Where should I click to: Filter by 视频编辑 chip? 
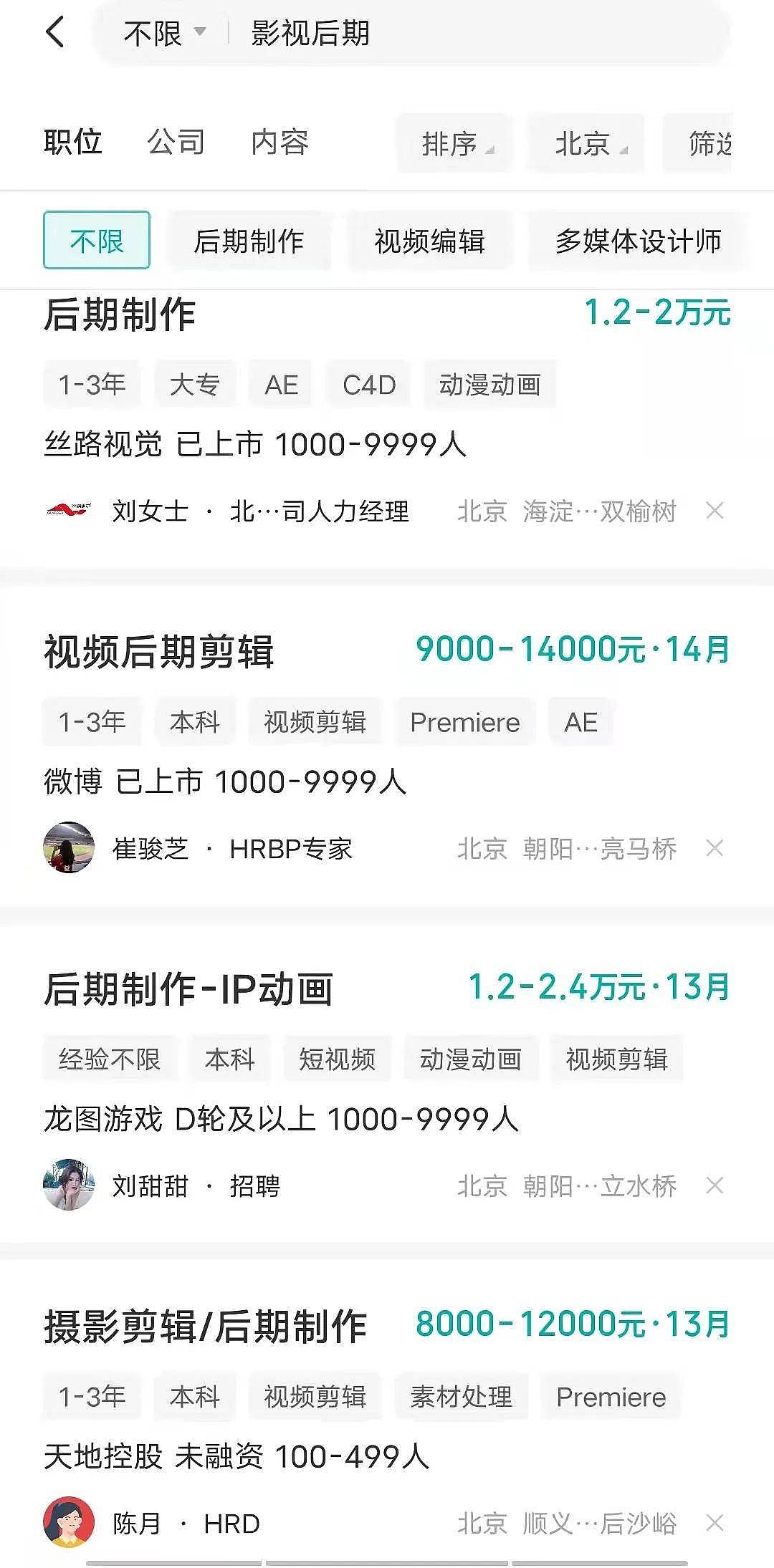click(x=429, y=241)
